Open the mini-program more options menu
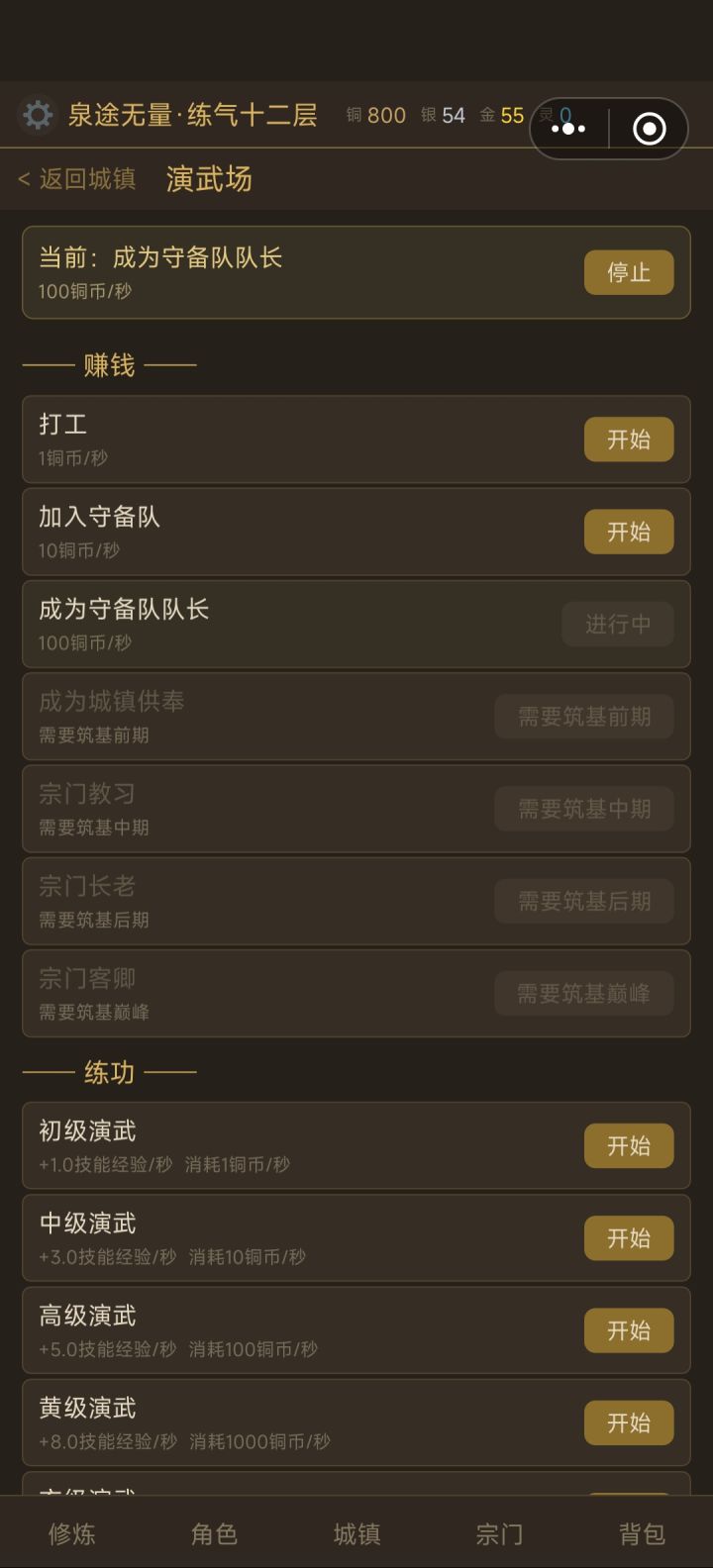 tap(569, 127)
